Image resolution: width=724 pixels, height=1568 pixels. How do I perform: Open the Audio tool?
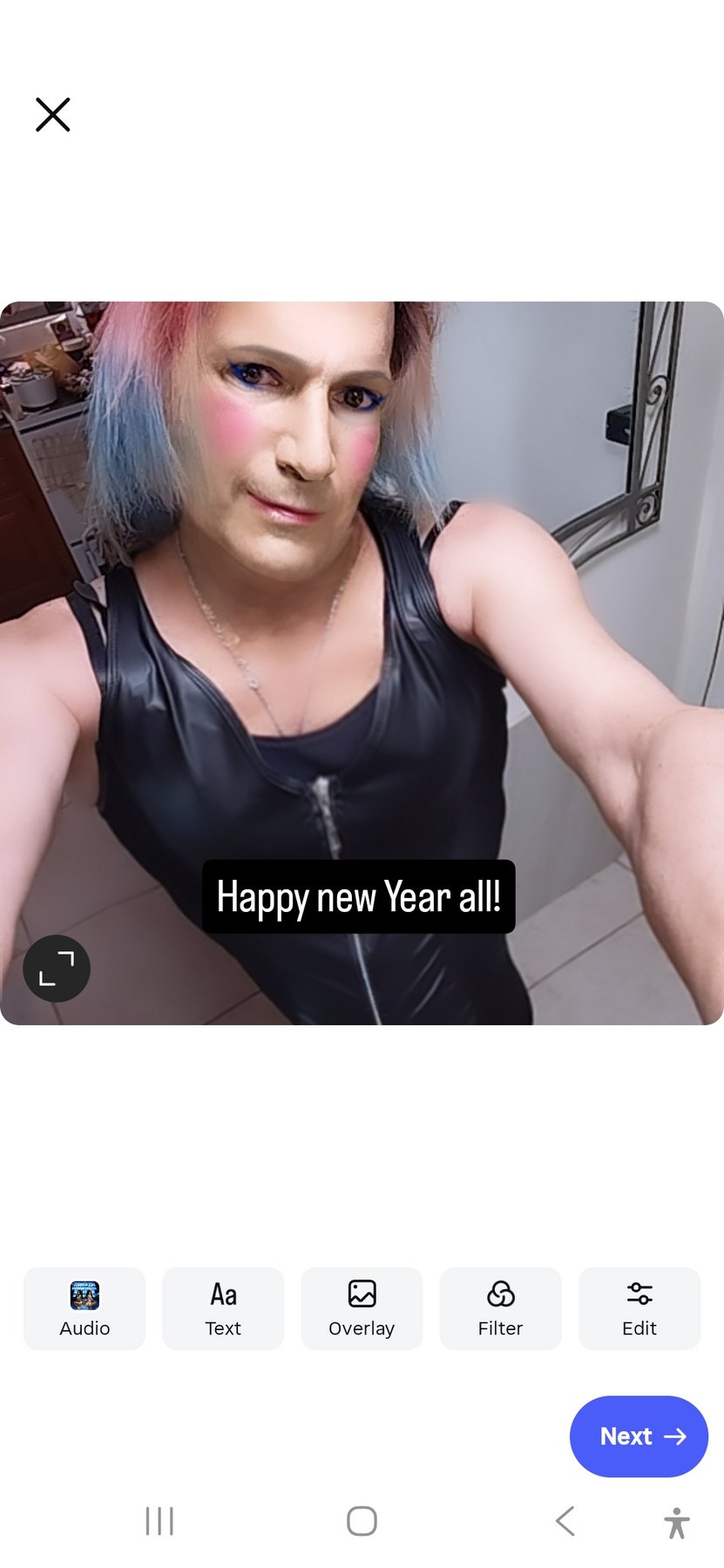85,1308
